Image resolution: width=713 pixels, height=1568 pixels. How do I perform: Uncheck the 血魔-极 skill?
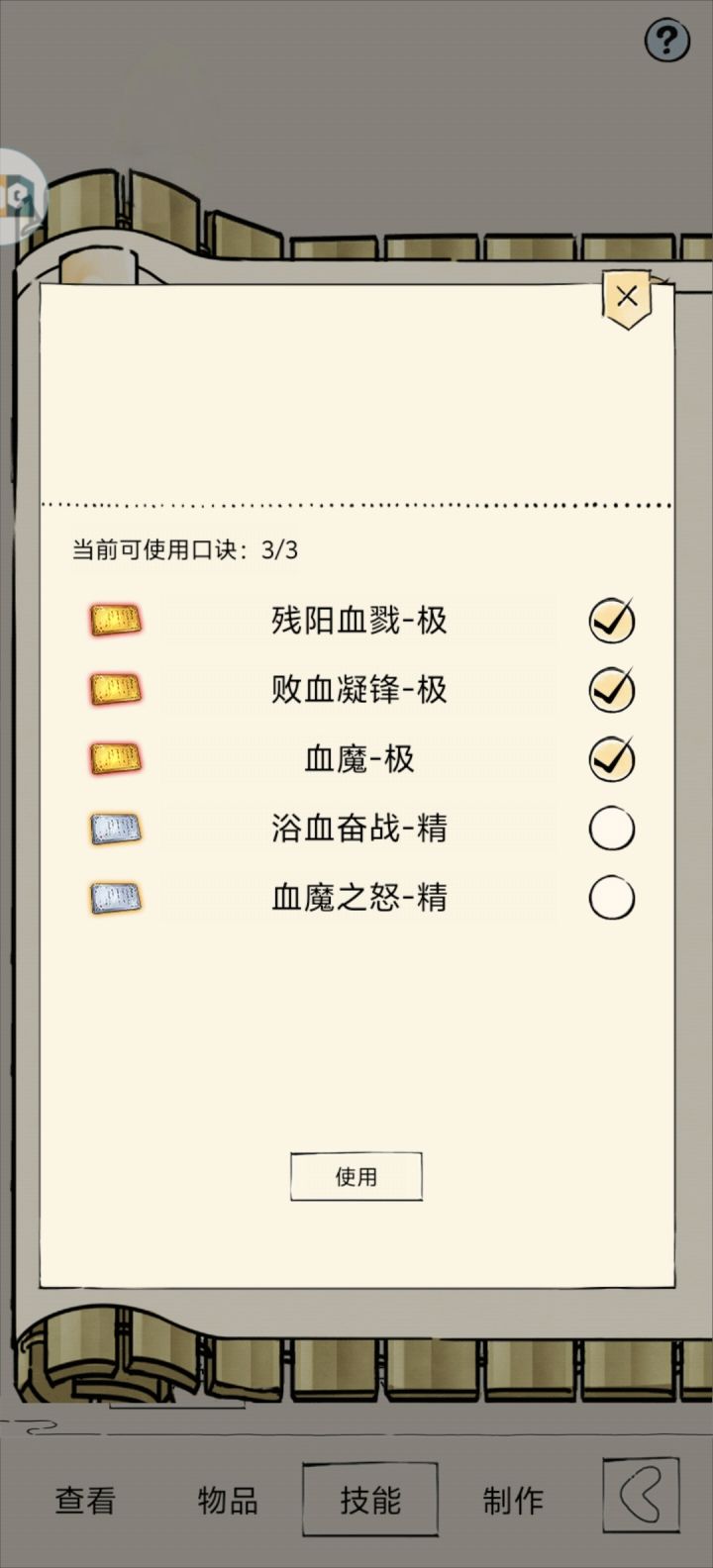pyautogui.click(x=610, y=758)
